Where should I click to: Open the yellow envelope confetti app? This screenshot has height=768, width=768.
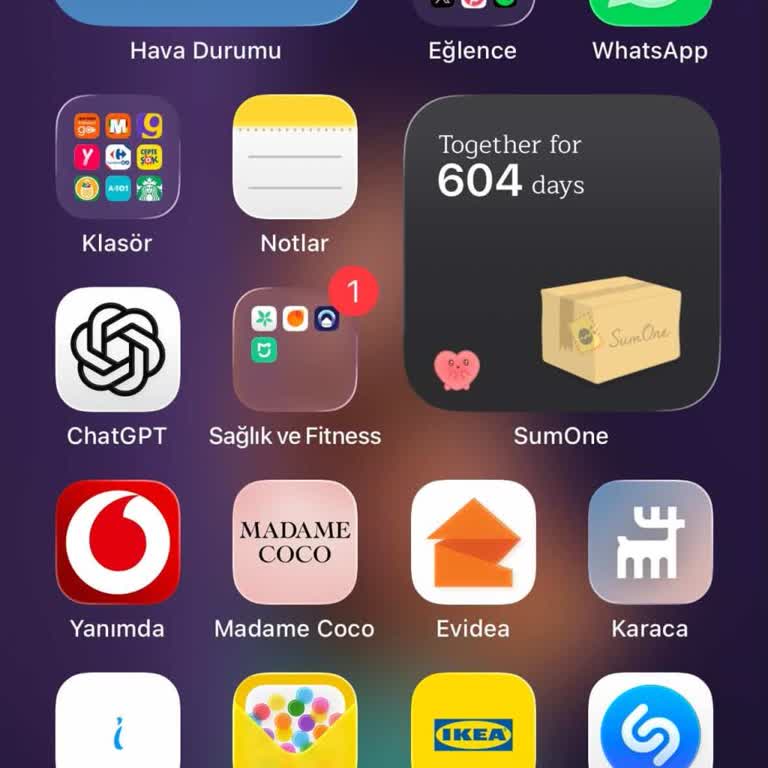coord(295,722)
